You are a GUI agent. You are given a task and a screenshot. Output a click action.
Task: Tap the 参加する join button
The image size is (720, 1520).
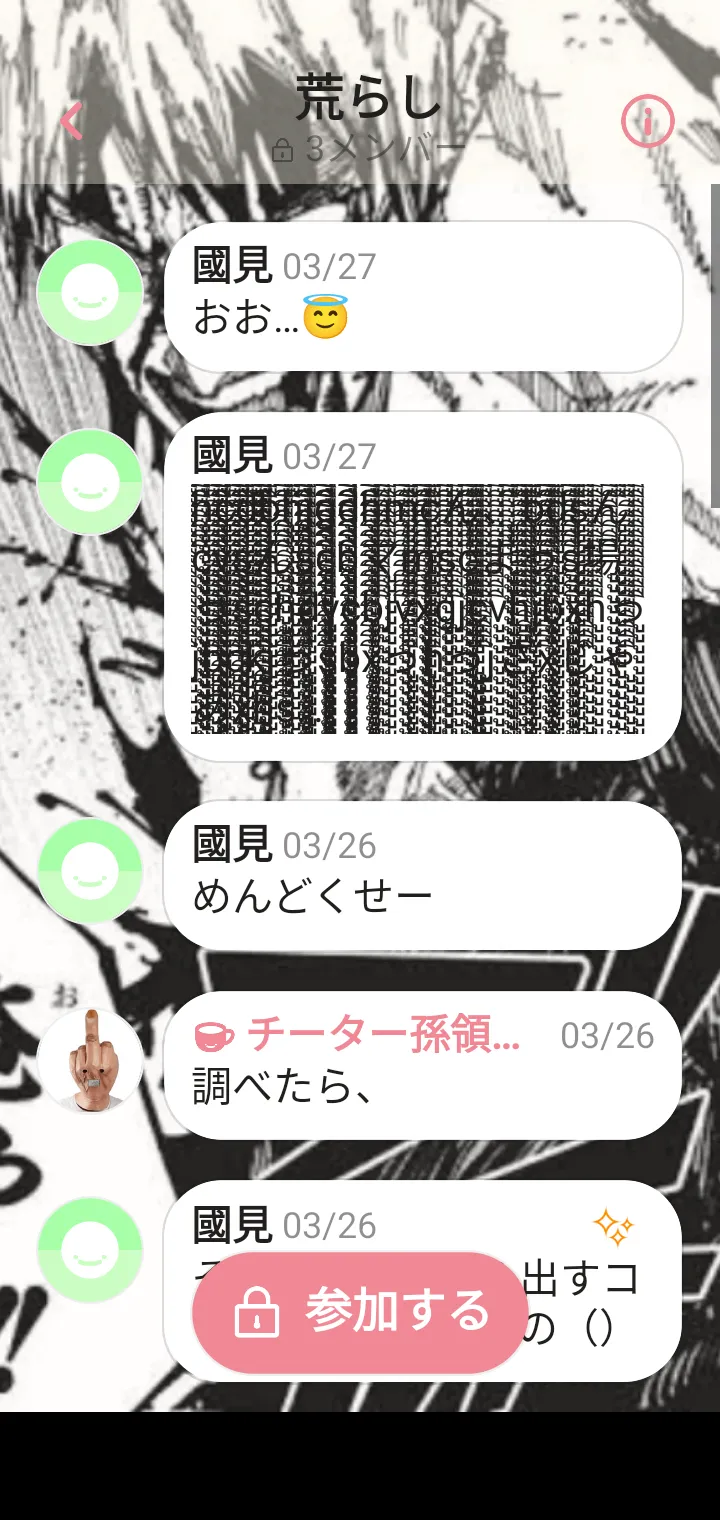pyautogui.click(x=360, y=1312)
